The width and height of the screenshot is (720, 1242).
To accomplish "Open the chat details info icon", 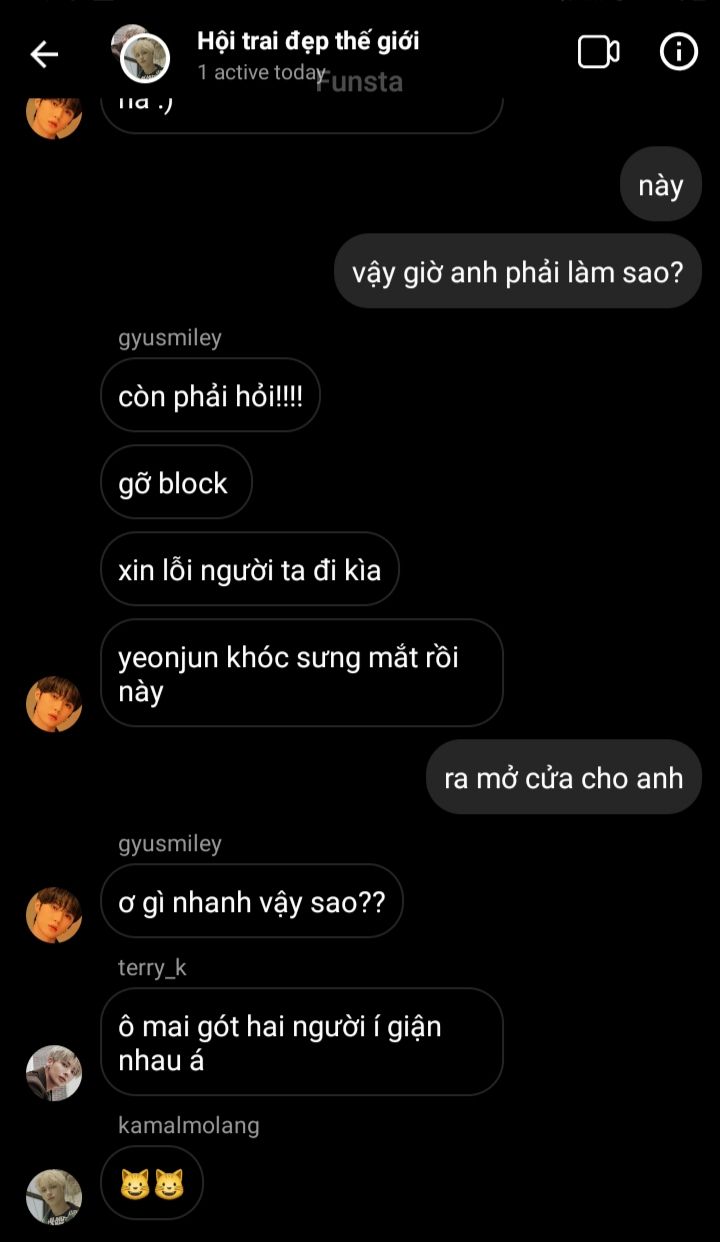I will [x=679, y=51].
